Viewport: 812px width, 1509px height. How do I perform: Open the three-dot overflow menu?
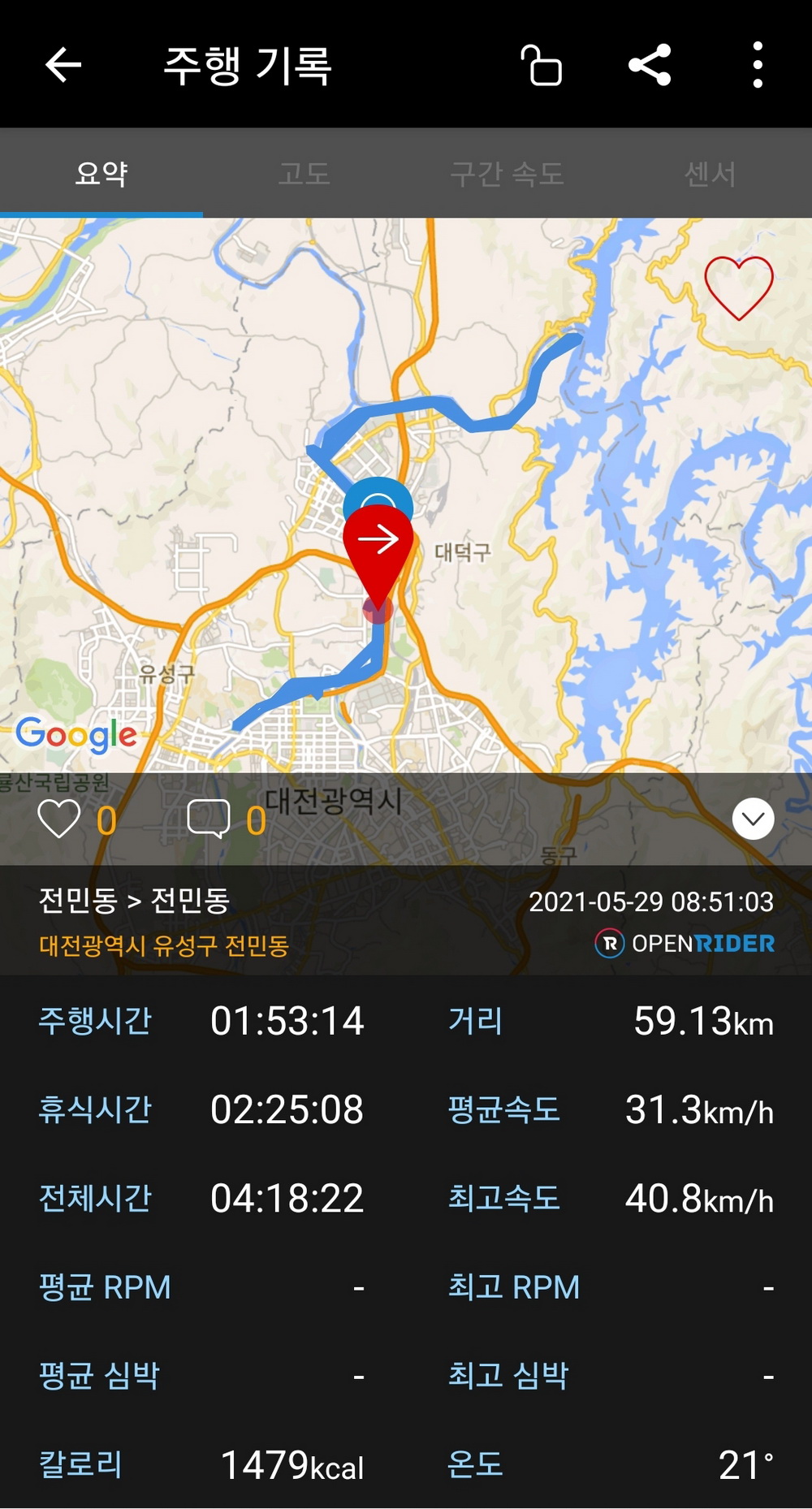pos(757,65)
